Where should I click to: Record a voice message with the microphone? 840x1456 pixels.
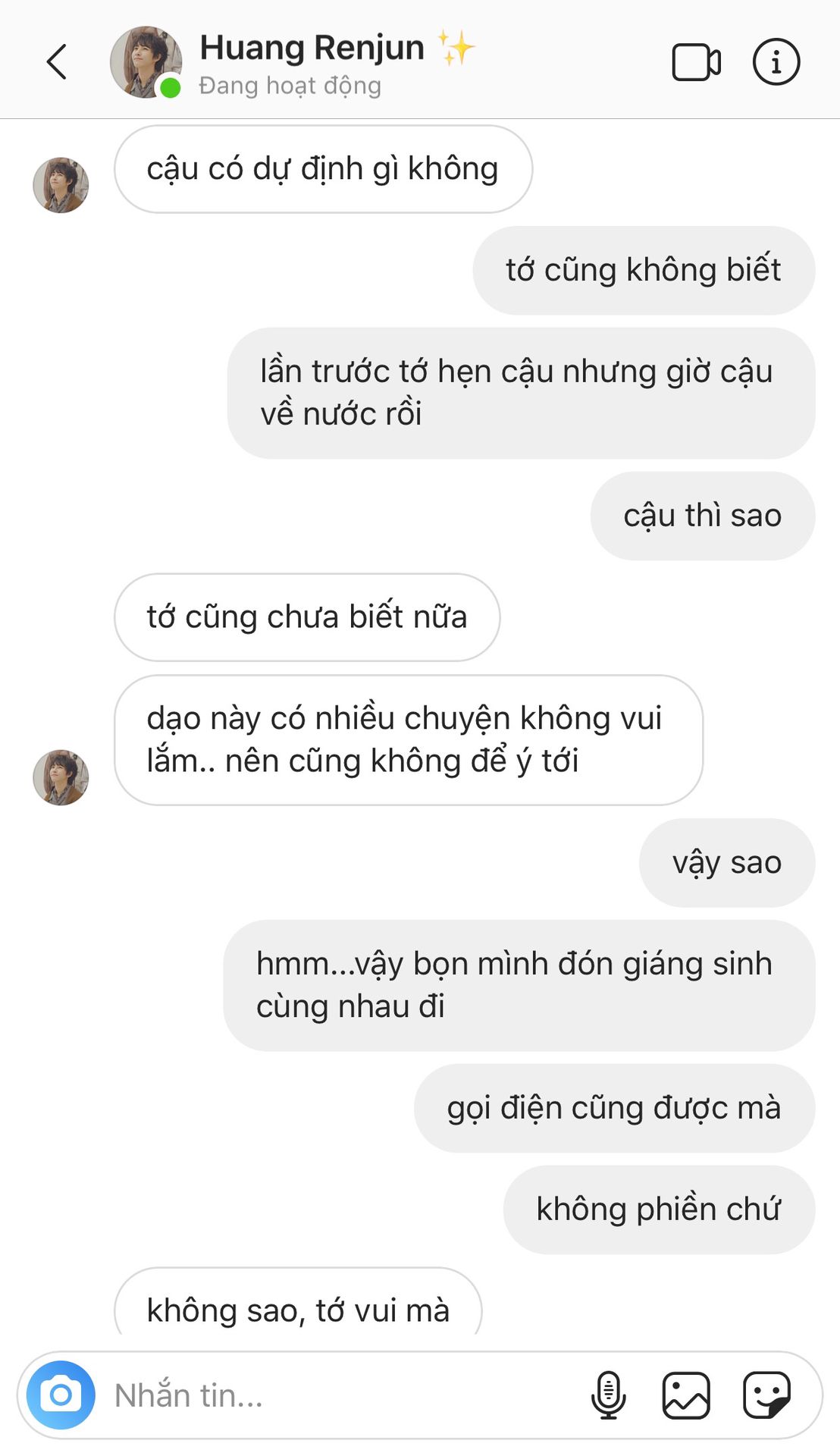point(608,1395)
